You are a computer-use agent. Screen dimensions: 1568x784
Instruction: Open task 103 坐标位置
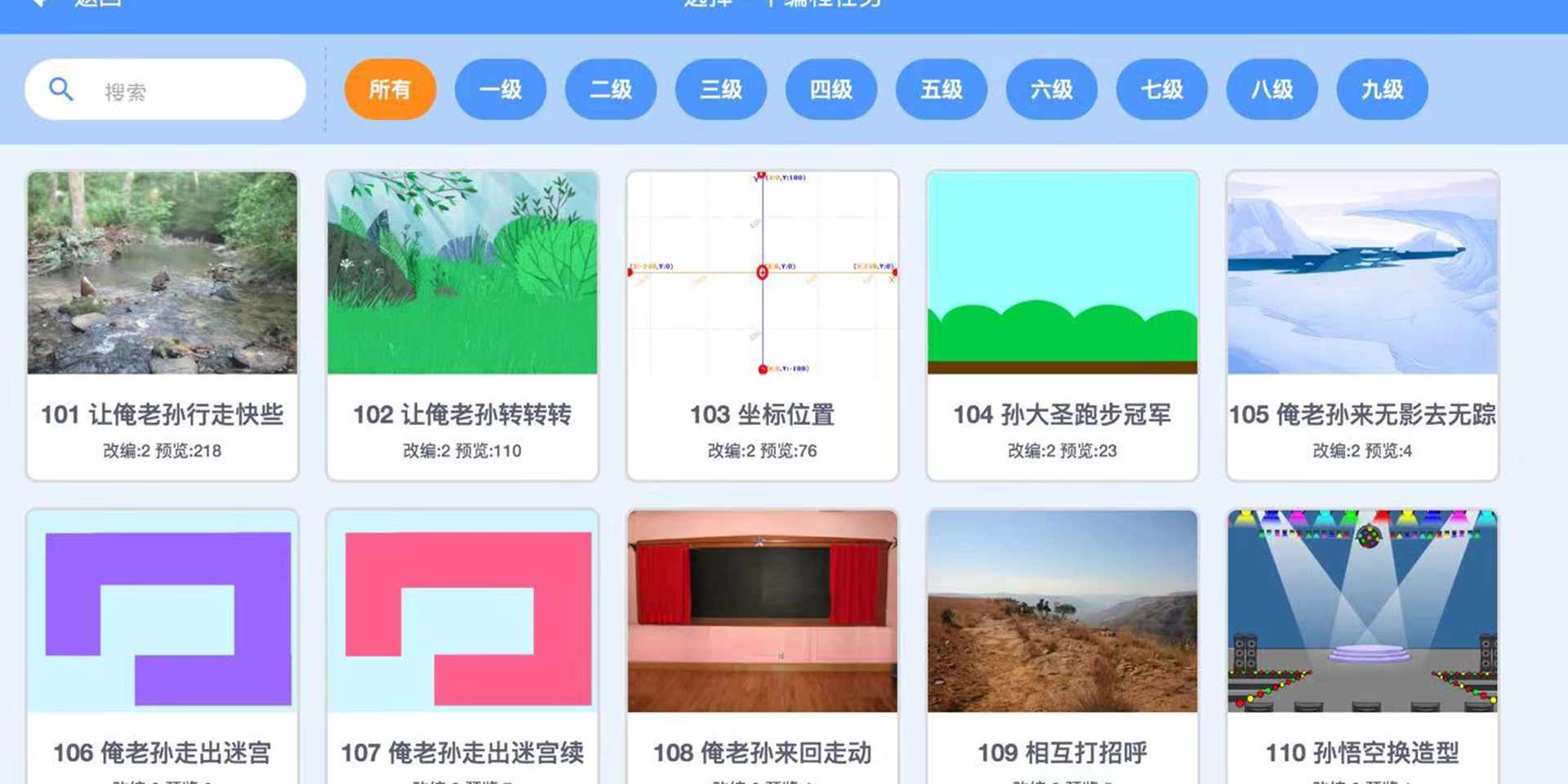762,325
